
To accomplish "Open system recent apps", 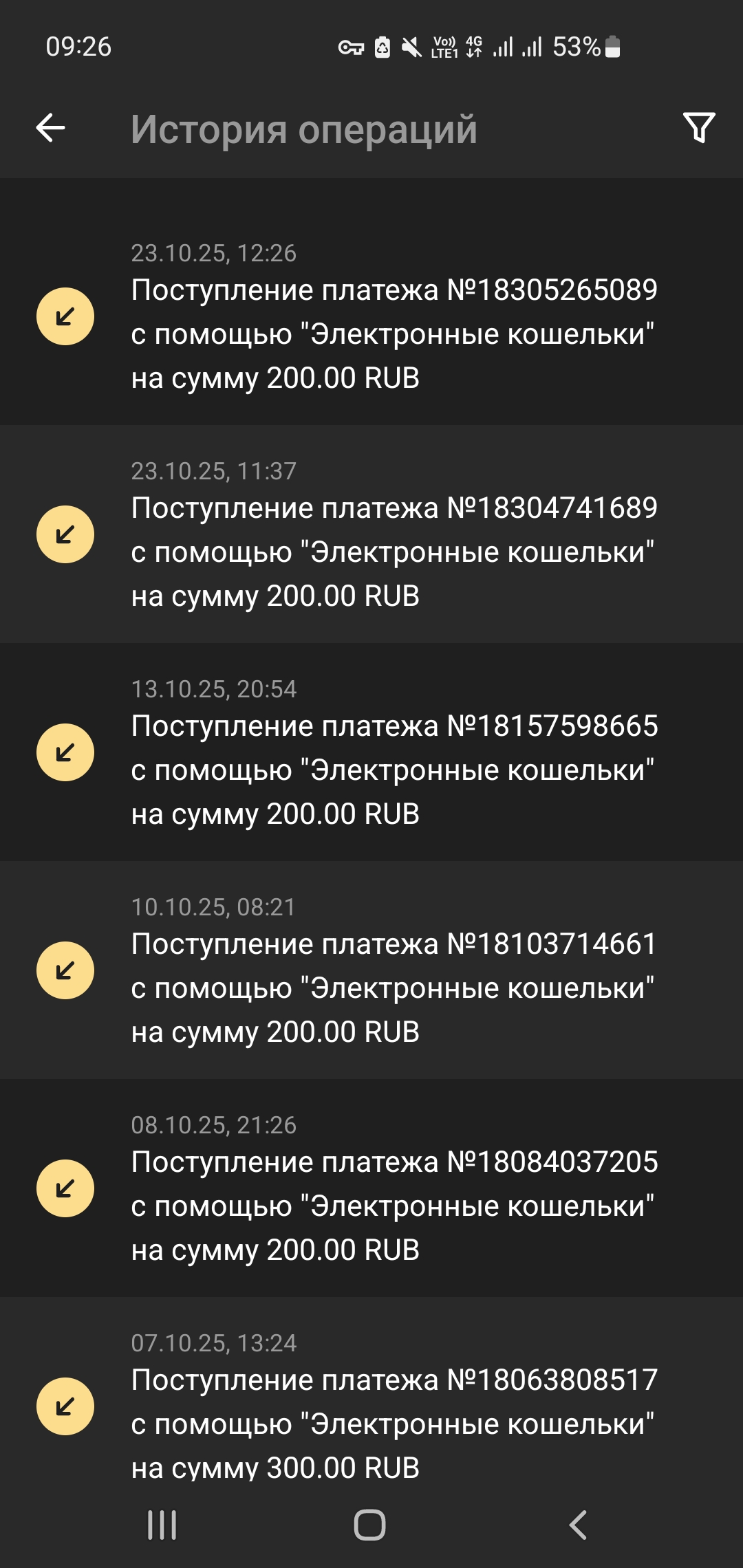I will point(162,1525).
